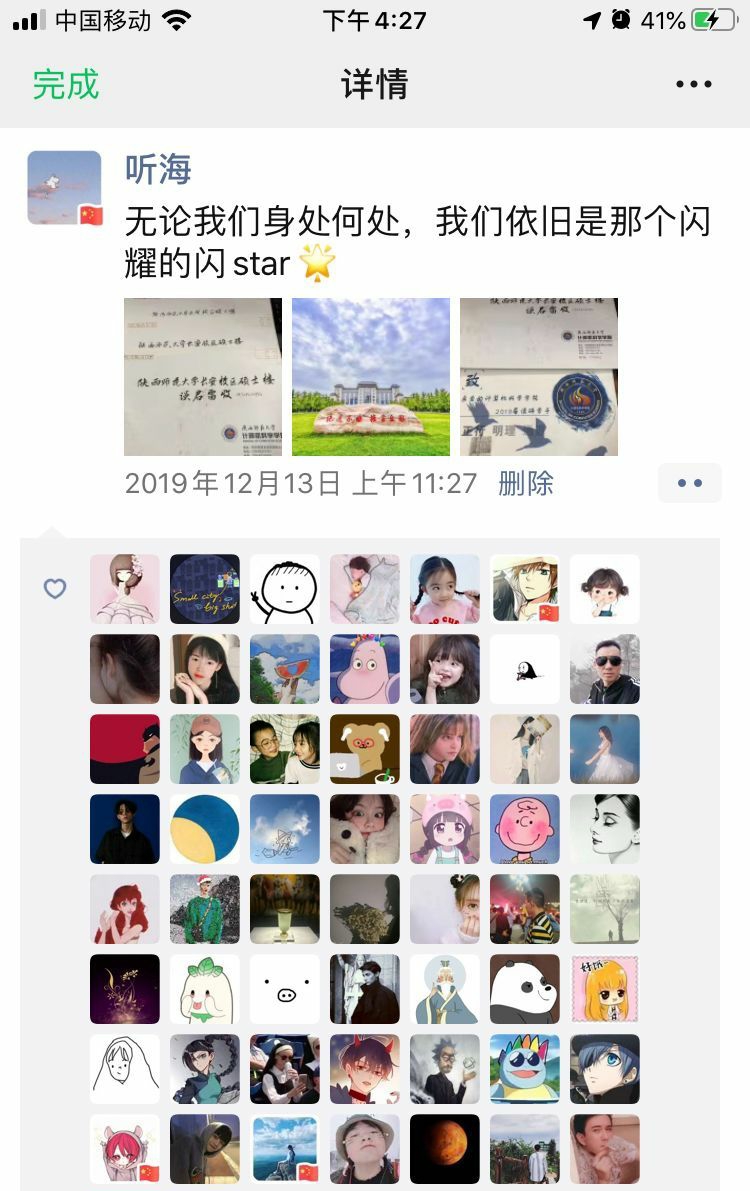The width and height of the screenshot is (750, 1191).
Task: Open 听海's profile avatar
Action: click(64, 188)
